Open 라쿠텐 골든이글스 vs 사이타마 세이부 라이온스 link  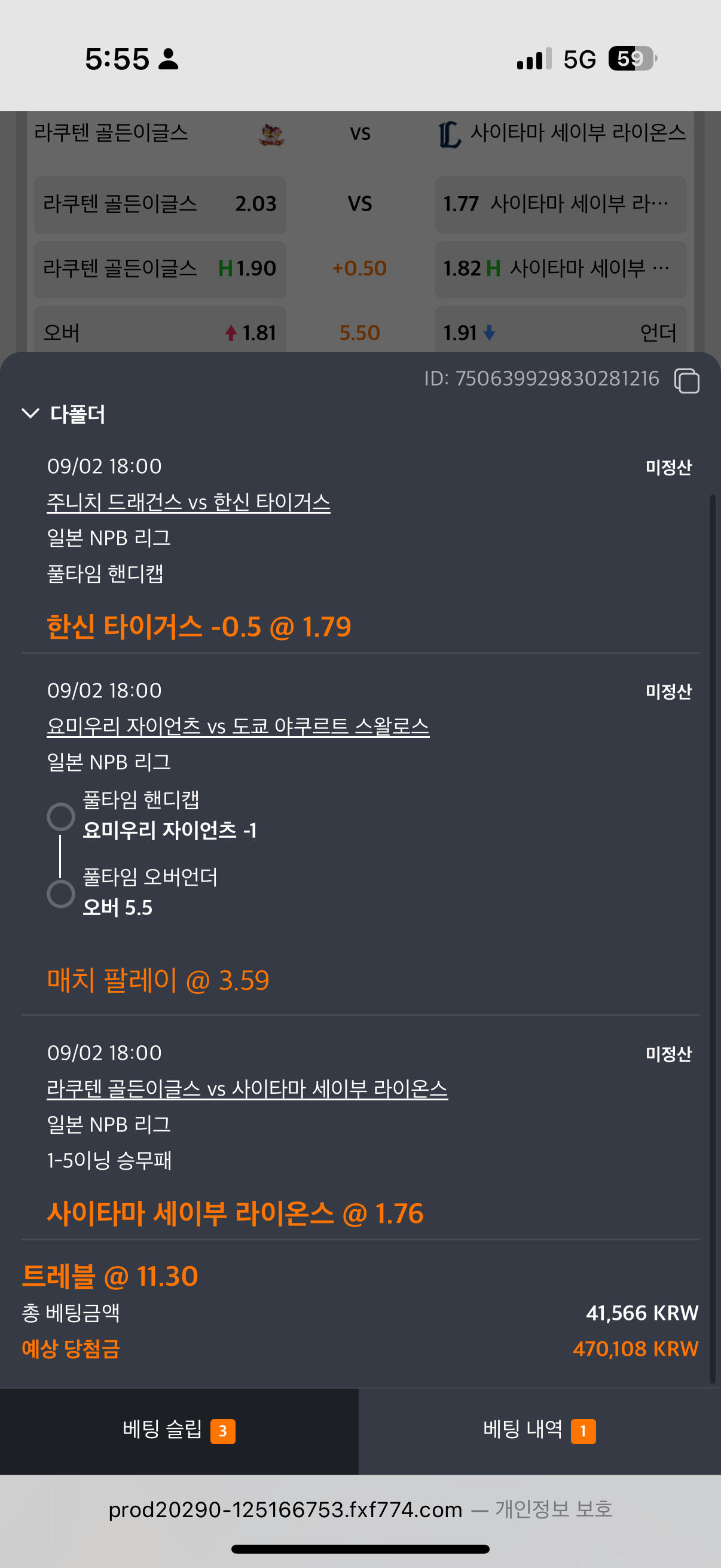pyautogui.click(x=247, y=1088)
